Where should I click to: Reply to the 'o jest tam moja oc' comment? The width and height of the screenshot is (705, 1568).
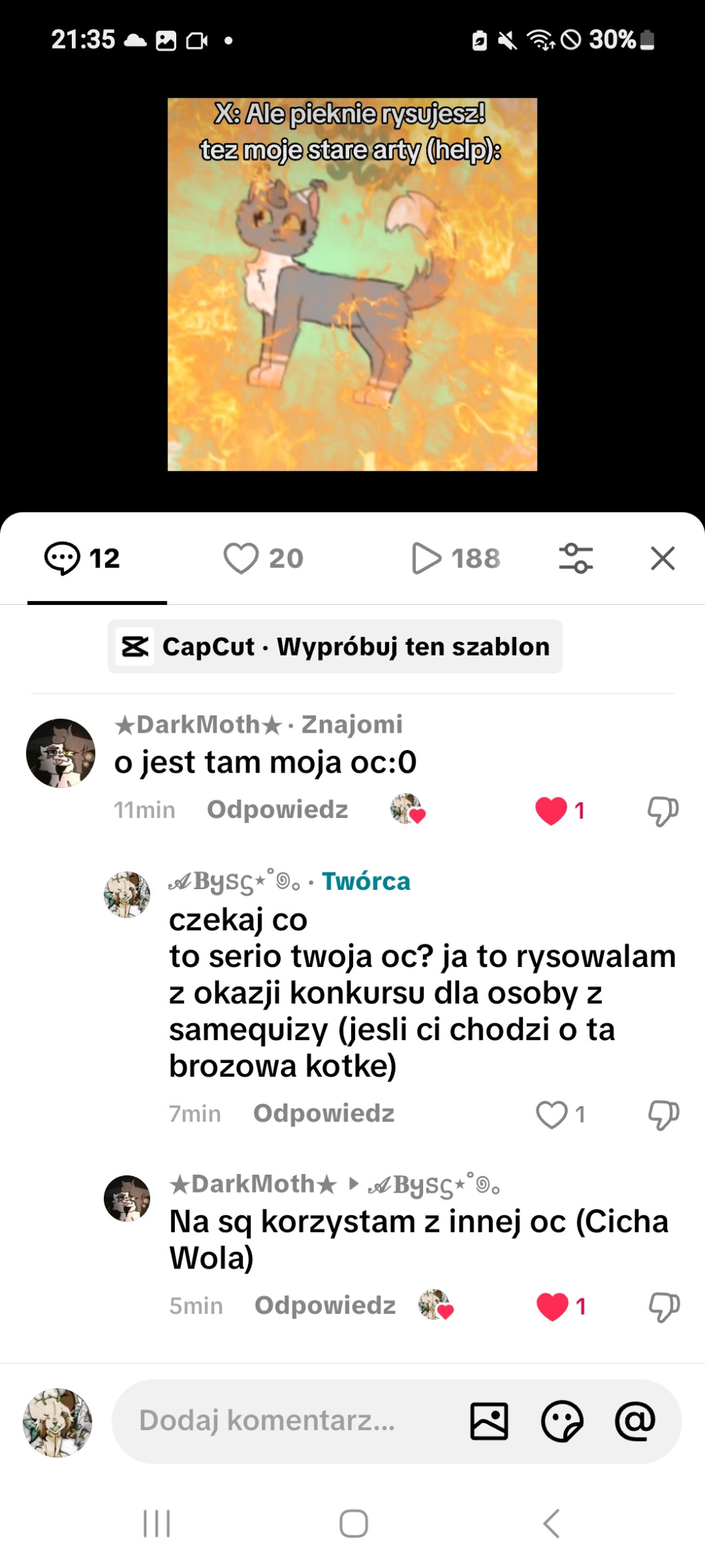click(x=277, y=809)
